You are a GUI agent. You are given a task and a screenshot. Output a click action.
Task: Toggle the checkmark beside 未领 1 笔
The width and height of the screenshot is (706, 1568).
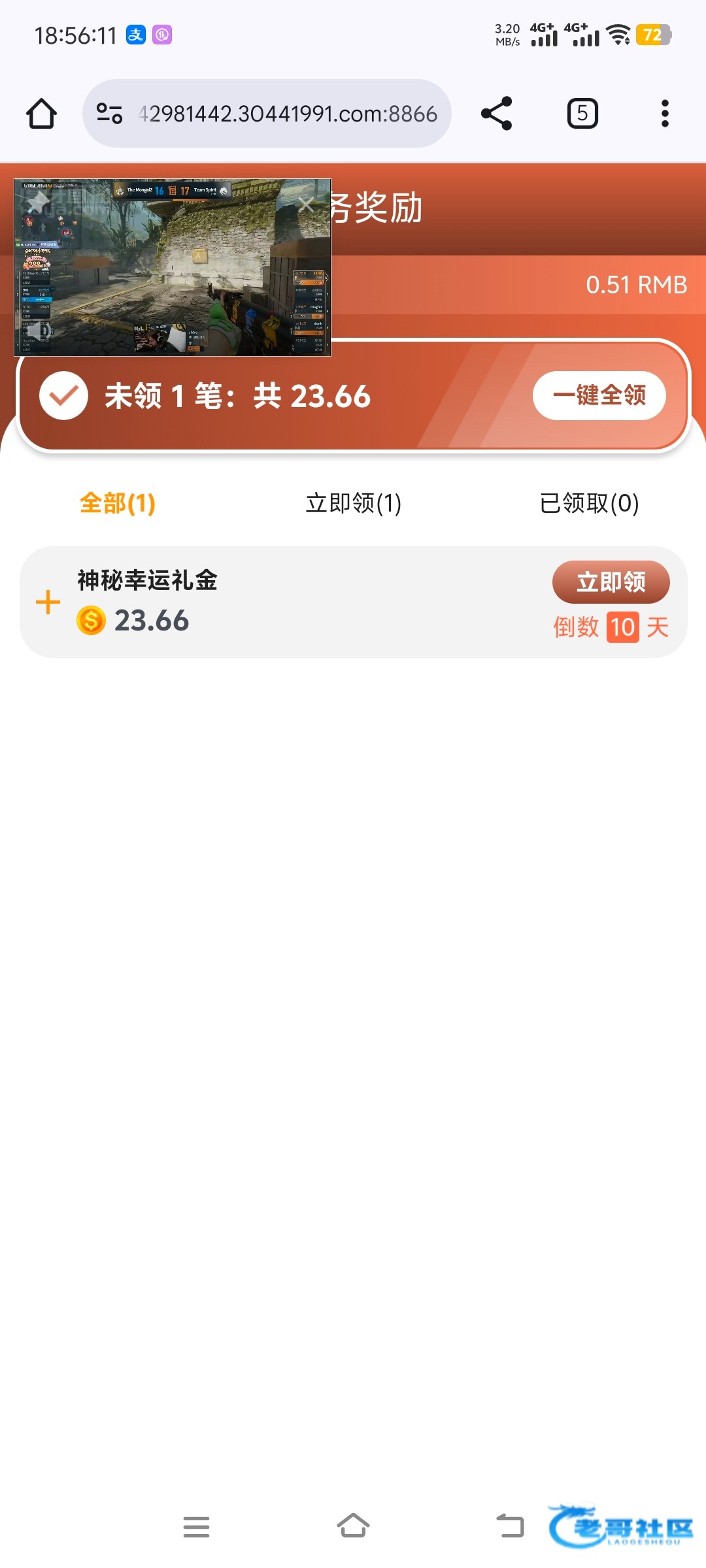pyautogui.click(x=64, y=396)
